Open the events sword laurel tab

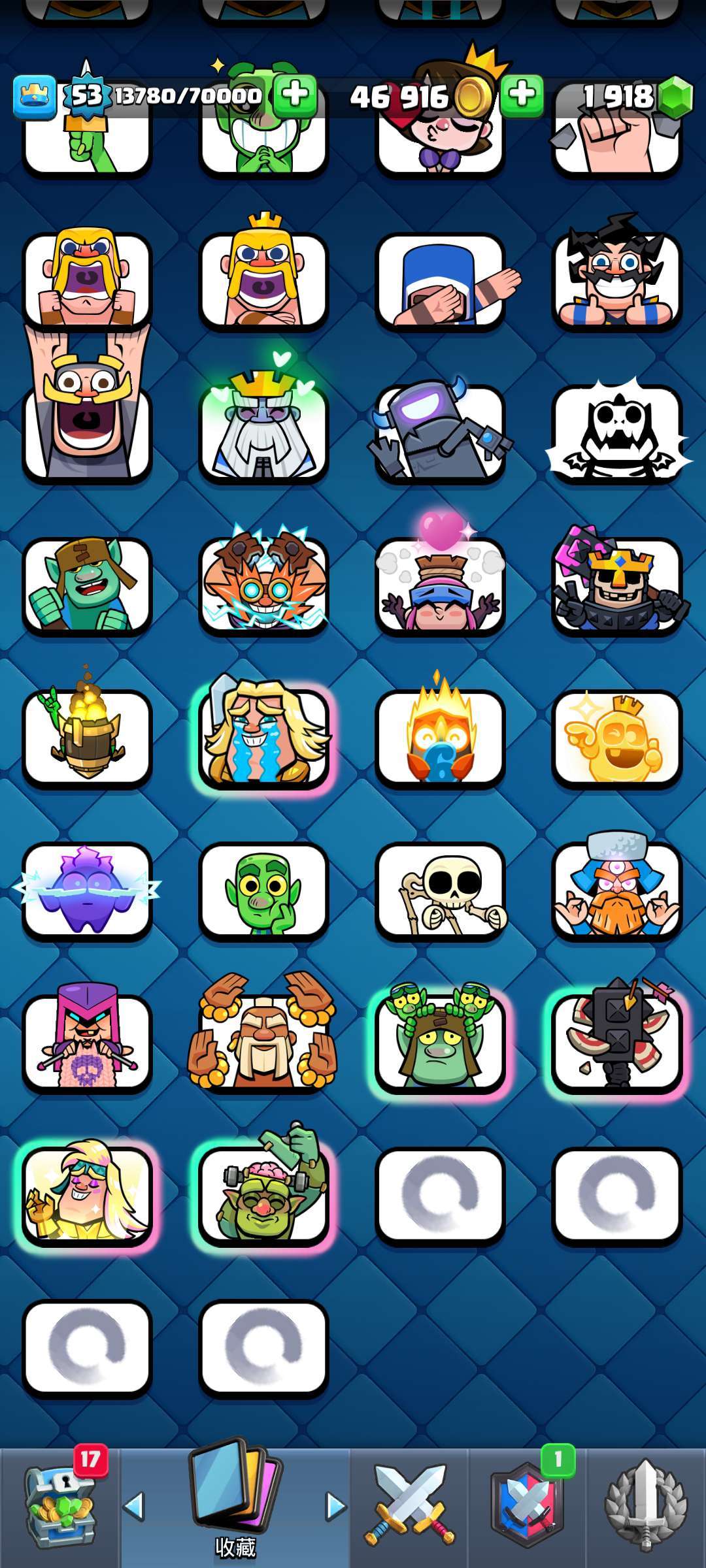pos(646,1507)
